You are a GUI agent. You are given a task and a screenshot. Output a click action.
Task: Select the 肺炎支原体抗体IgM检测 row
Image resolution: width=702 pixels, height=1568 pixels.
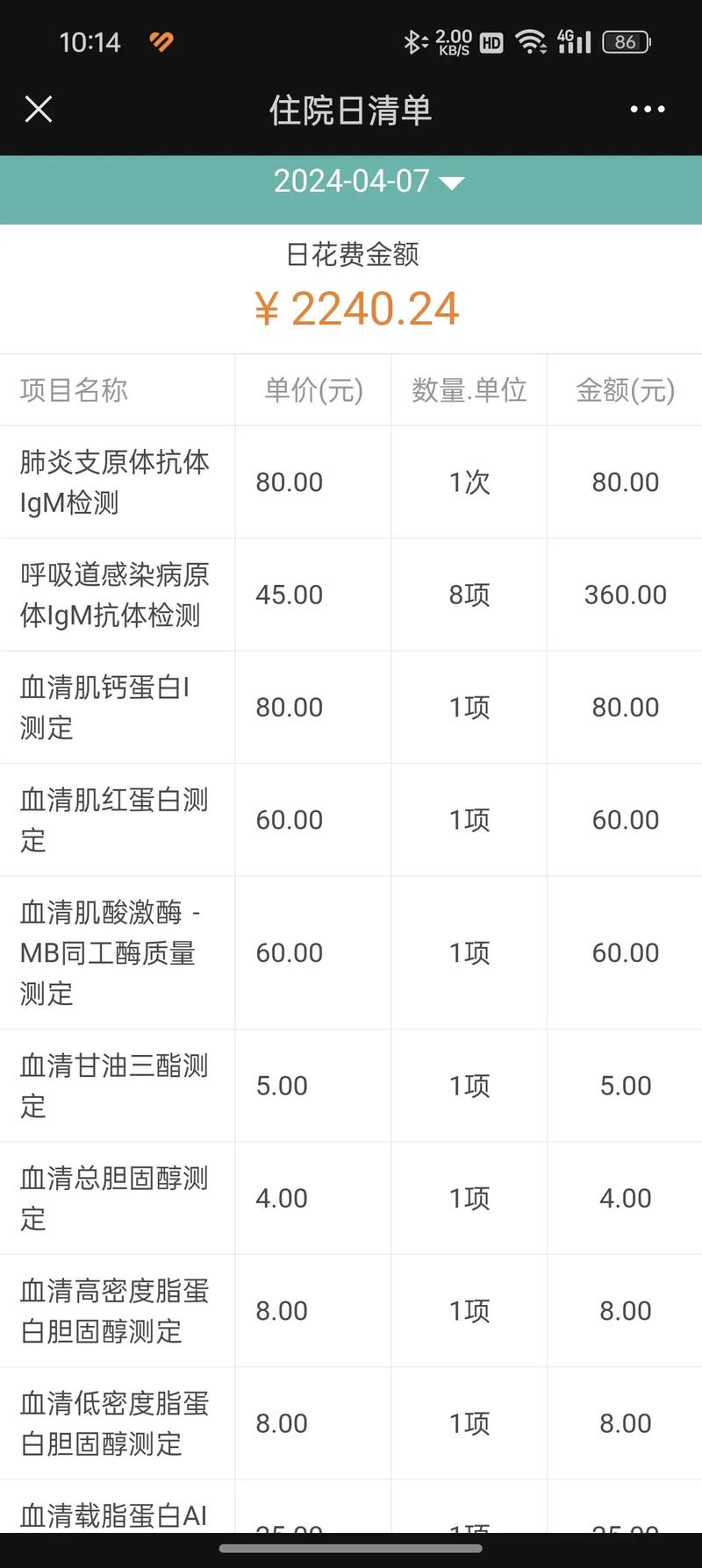tap(351, 481)
